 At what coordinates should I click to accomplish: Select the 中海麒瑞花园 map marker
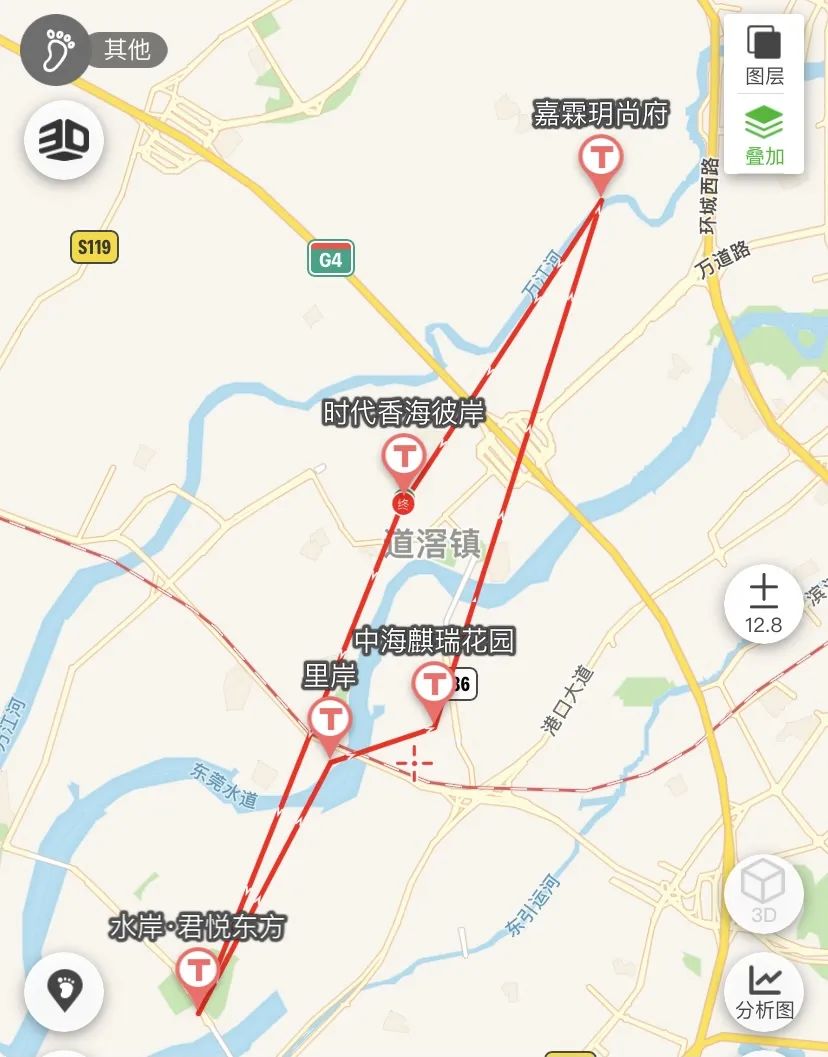[x=435, y=687]
